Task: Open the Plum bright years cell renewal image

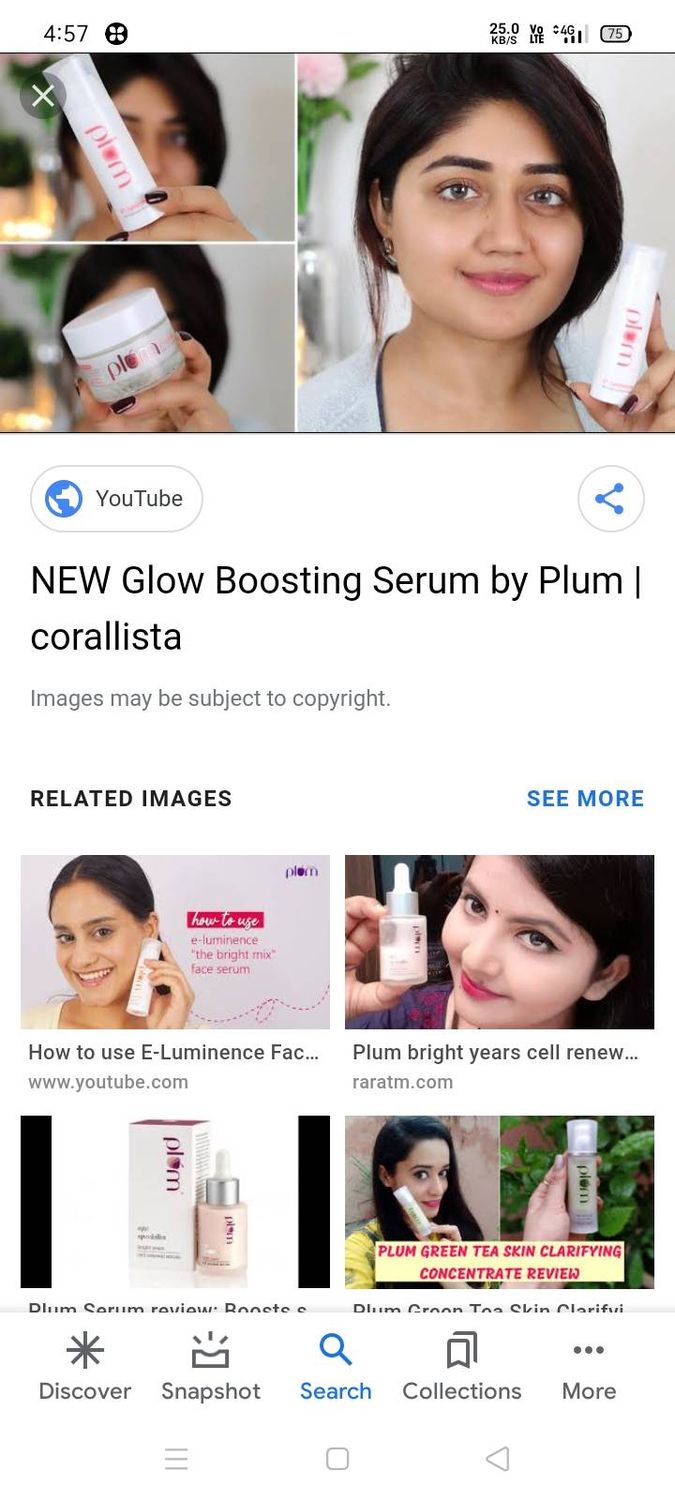Action: (499, 942)
